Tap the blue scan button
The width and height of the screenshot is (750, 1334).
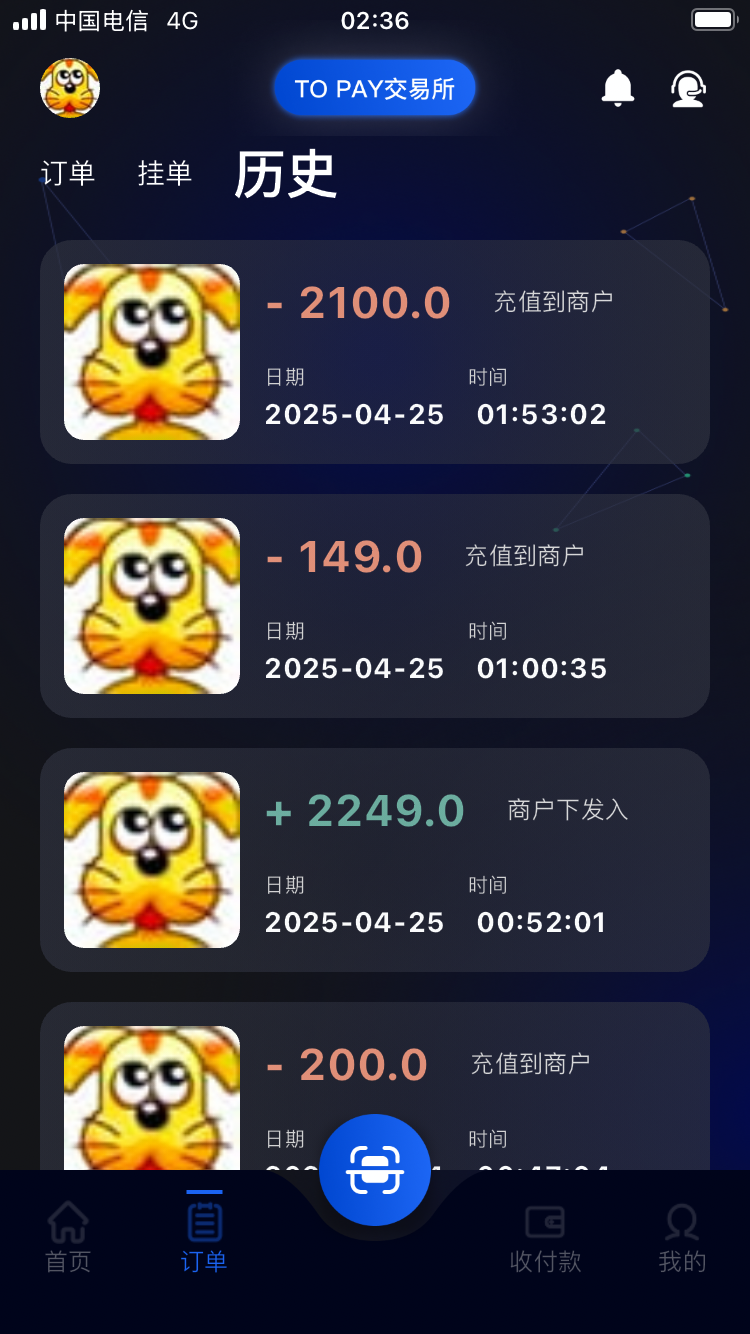tap(375, 1170)
